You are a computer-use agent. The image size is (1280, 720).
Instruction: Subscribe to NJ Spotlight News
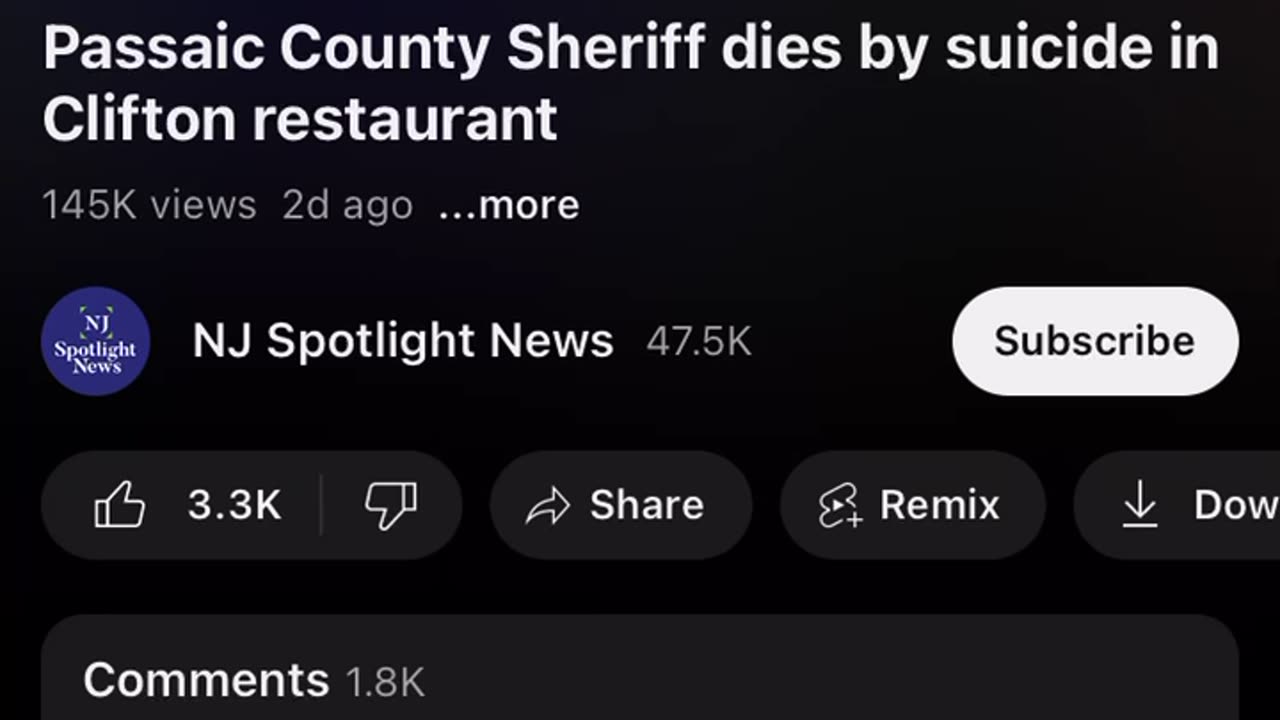point(1094,341)
